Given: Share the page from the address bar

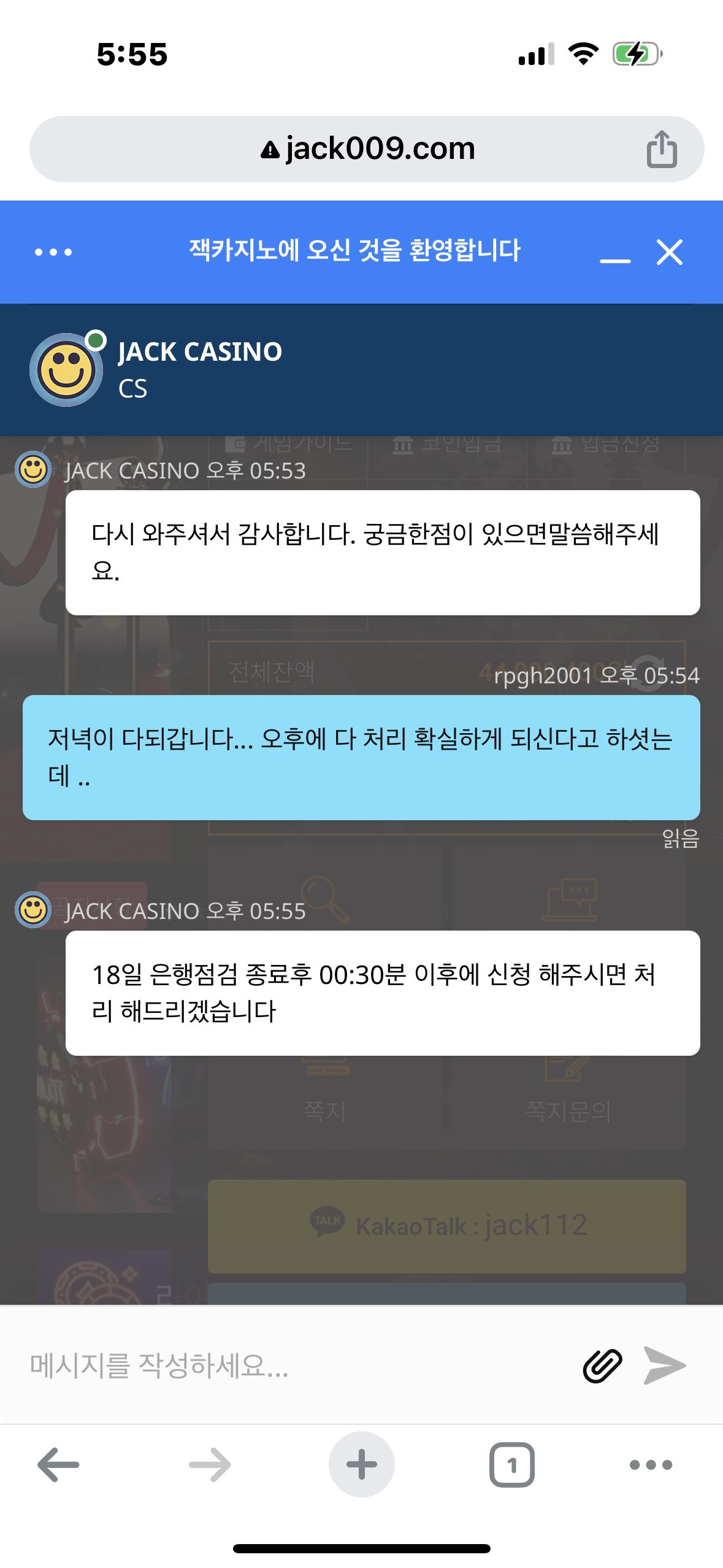Looking at the screenshot, I should pos(662,149).
